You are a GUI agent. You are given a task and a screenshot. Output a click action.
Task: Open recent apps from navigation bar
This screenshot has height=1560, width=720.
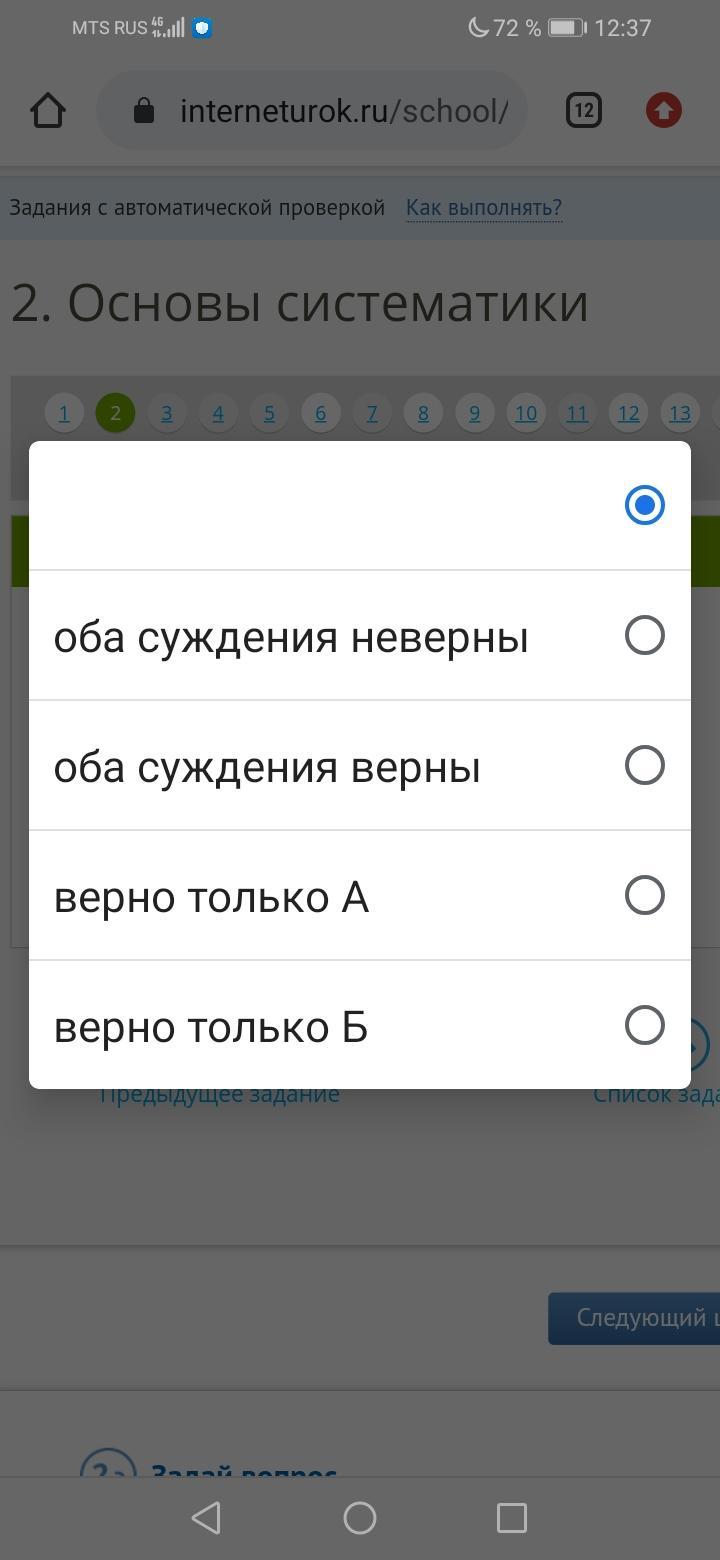(x=512, y=1518)
